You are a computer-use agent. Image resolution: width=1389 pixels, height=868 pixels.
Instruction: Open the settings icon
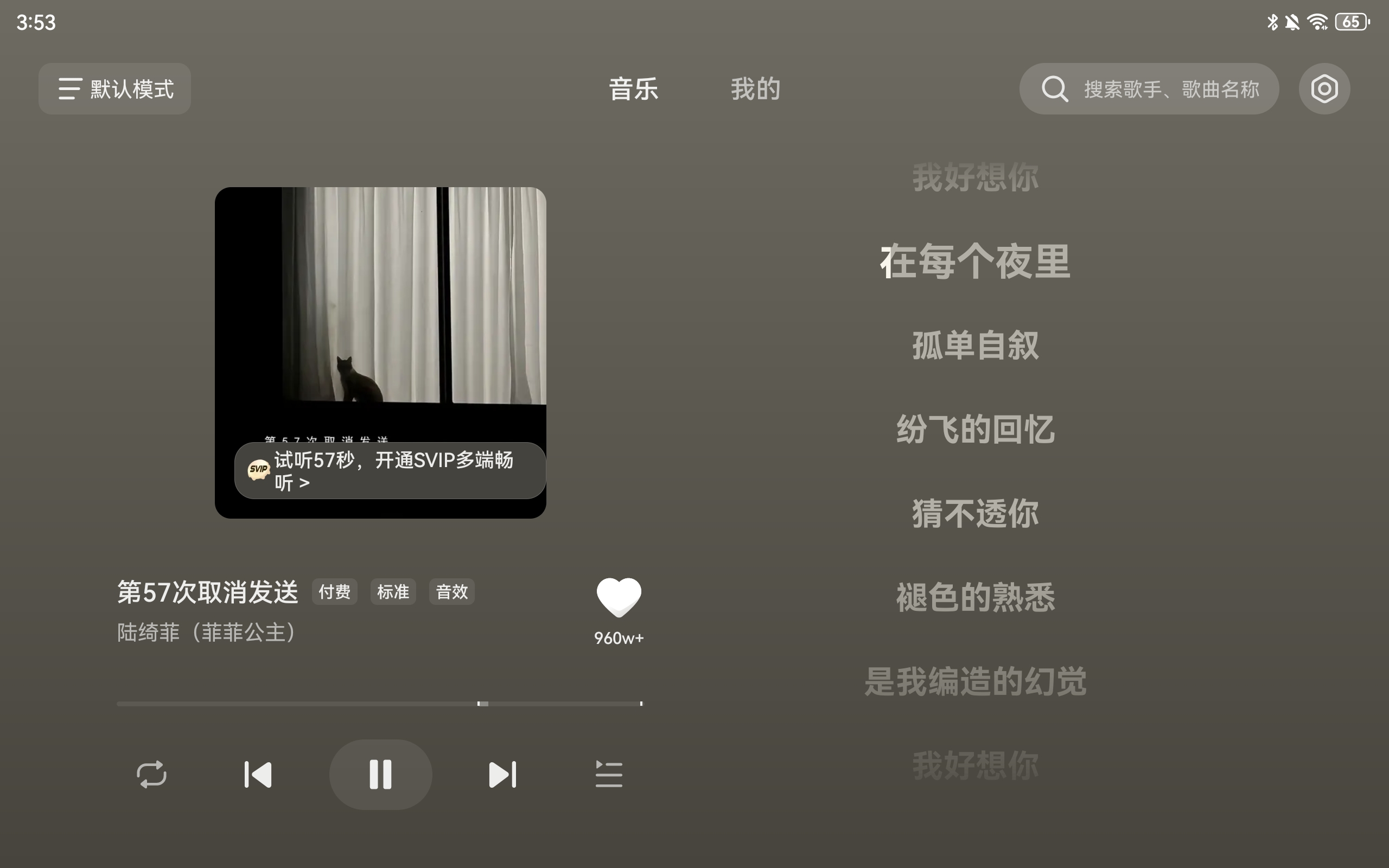(x=1323, y=89)
